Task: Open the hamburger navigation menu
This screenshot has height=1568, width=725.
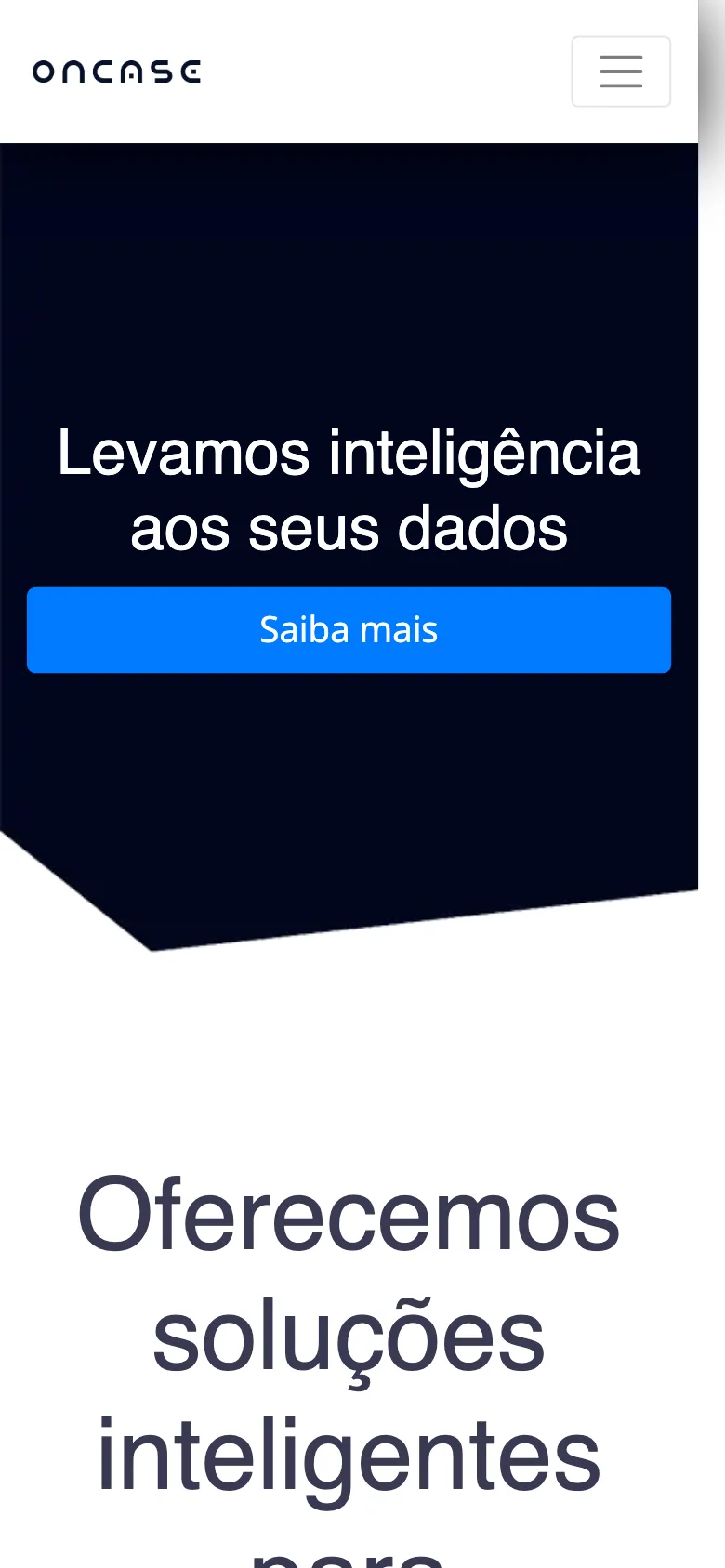Action: pyautogui.click(x=620, y=72)
